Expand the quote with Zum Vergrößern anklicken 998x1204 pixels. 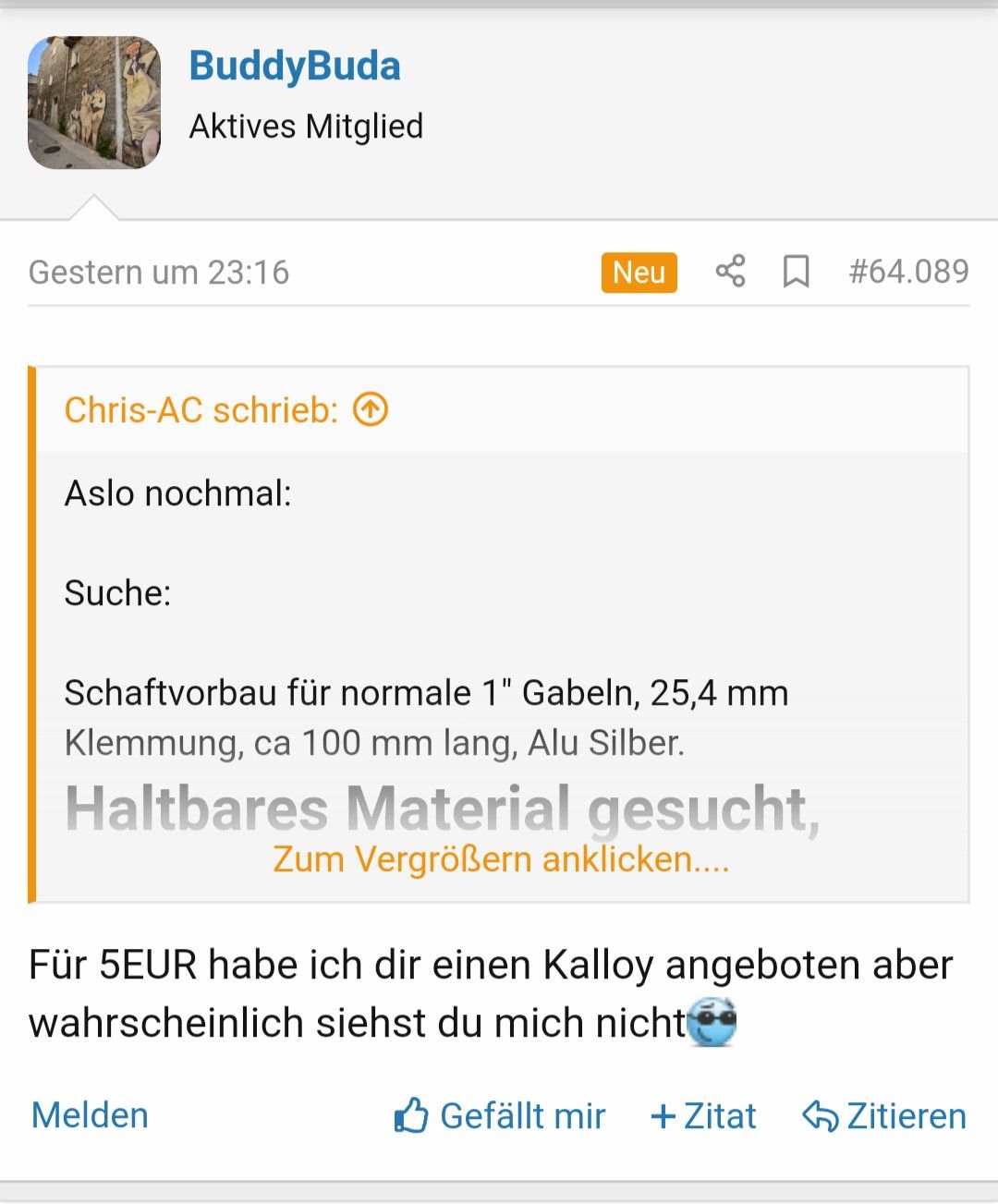501,859
